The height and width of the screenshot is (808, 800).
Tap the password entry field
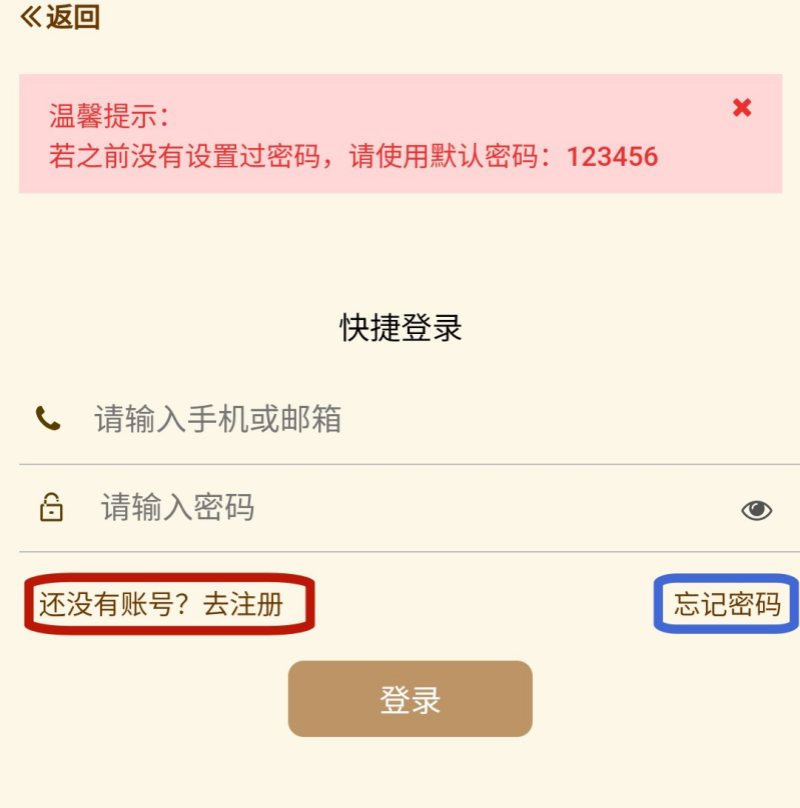click(x=400, y=508)
